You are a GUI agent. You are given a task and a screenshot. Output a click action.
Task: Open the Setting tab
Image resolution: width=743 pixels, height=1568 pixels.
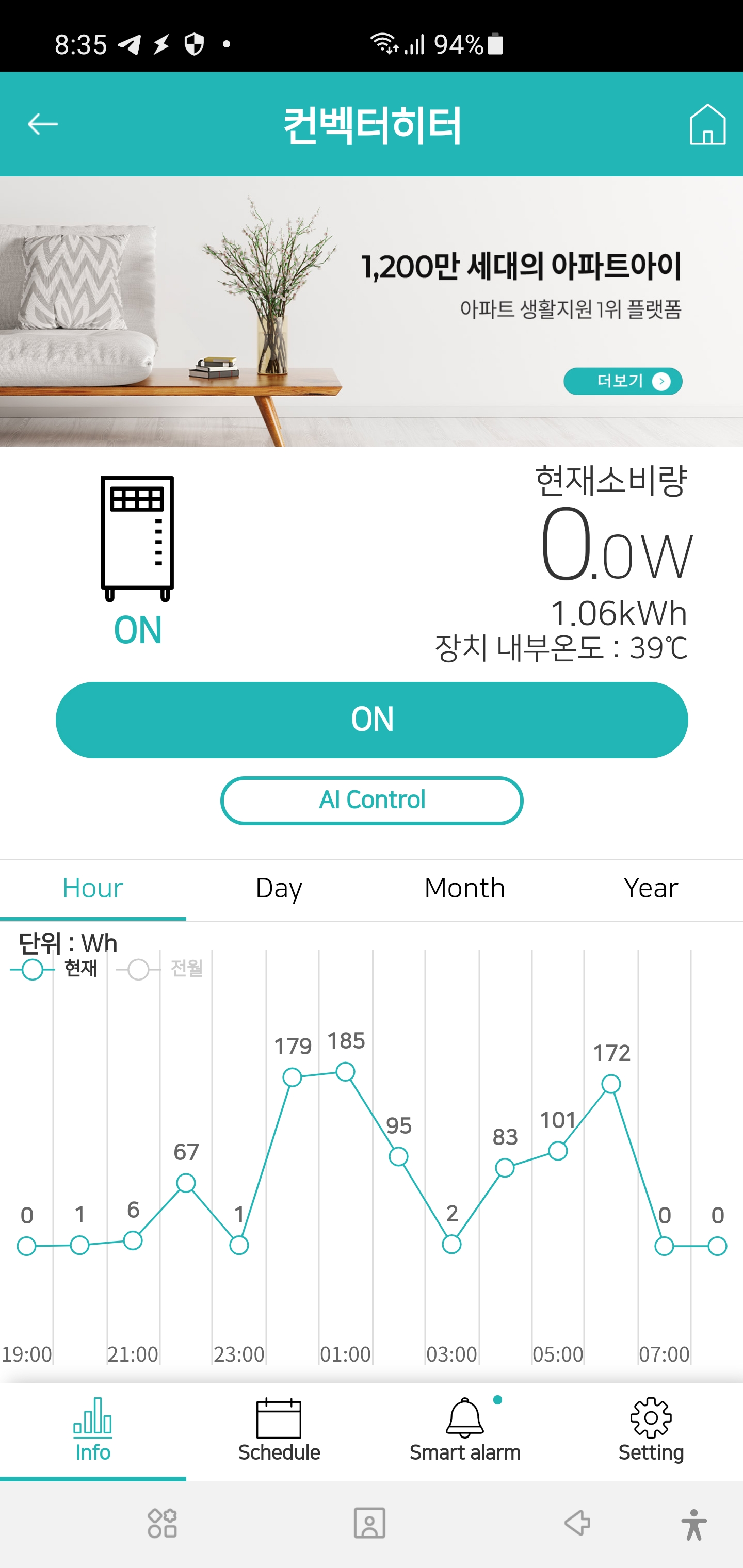click(x=651, y=1431)
